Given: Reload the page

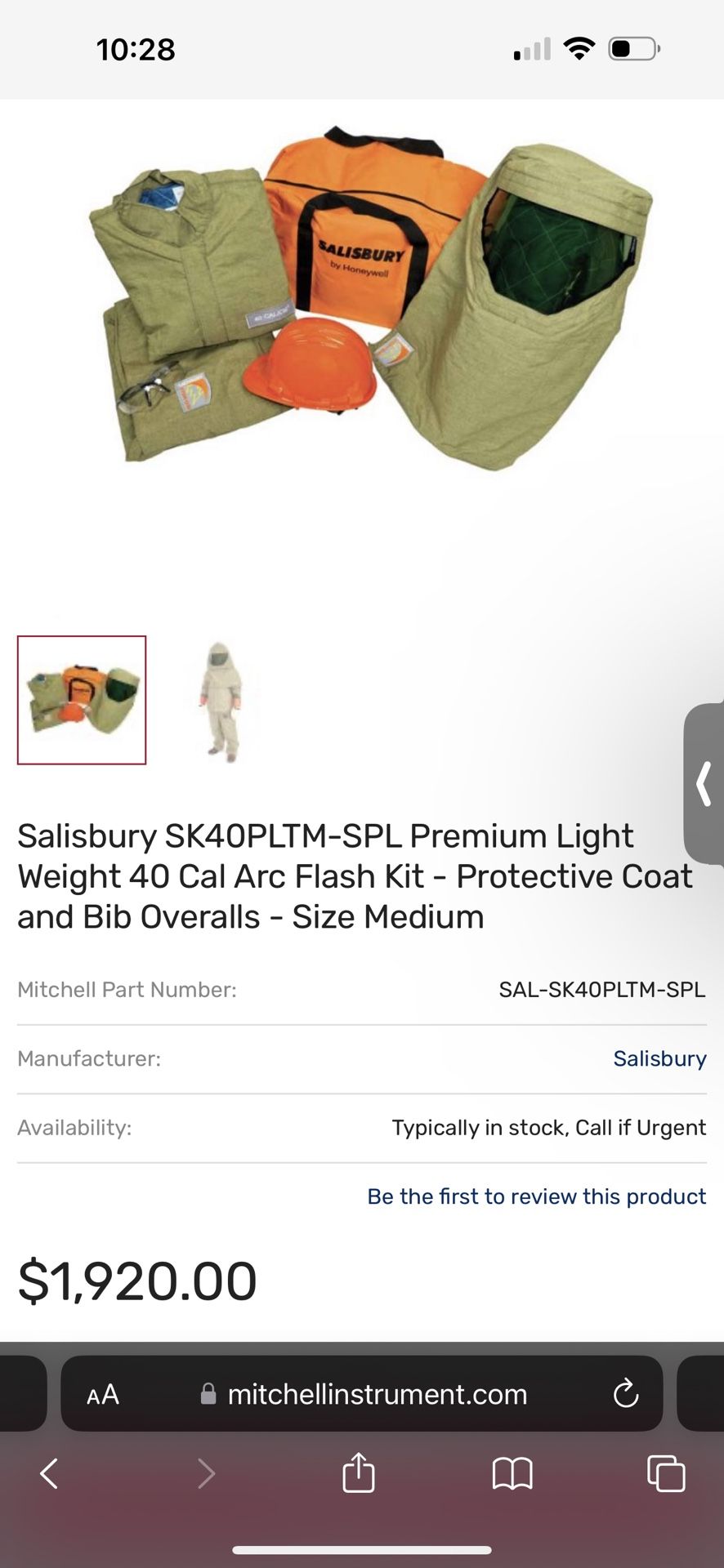Looking at the screenshot, I should point(626,1394).
